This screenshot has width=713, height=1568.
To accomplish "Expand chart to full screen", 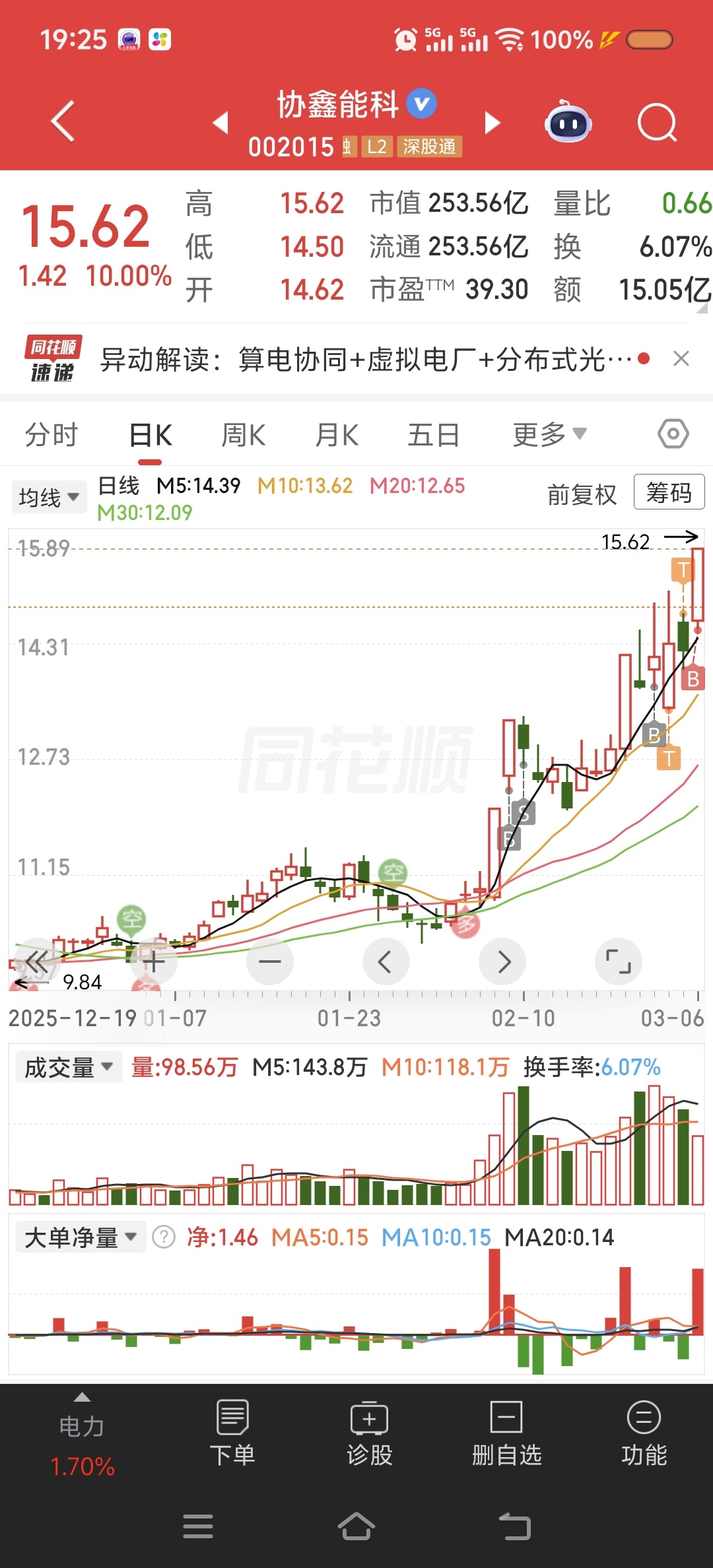I will pyautogui.click(x=619, y=962).
